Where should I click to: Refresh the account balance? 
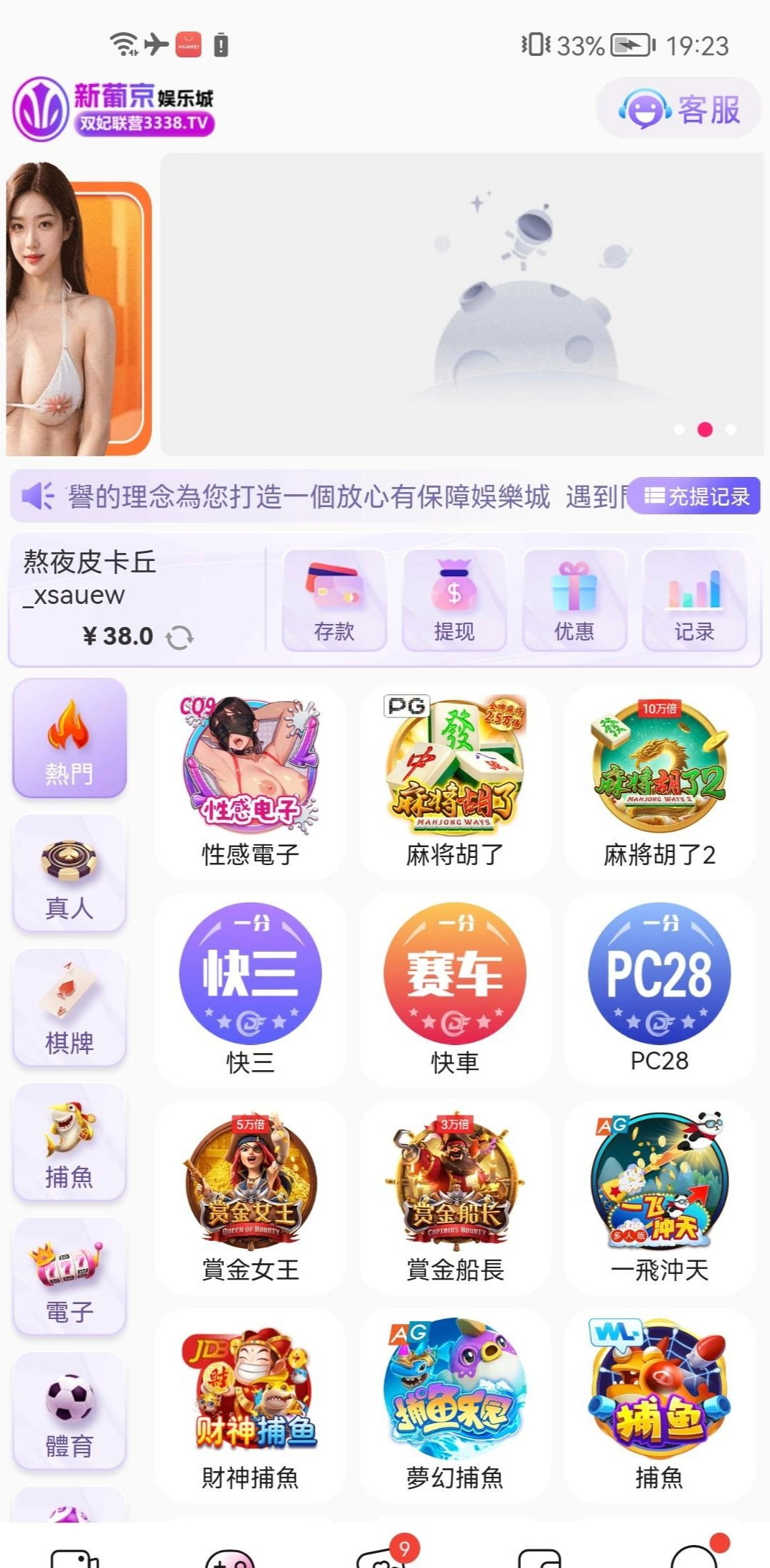179,637
